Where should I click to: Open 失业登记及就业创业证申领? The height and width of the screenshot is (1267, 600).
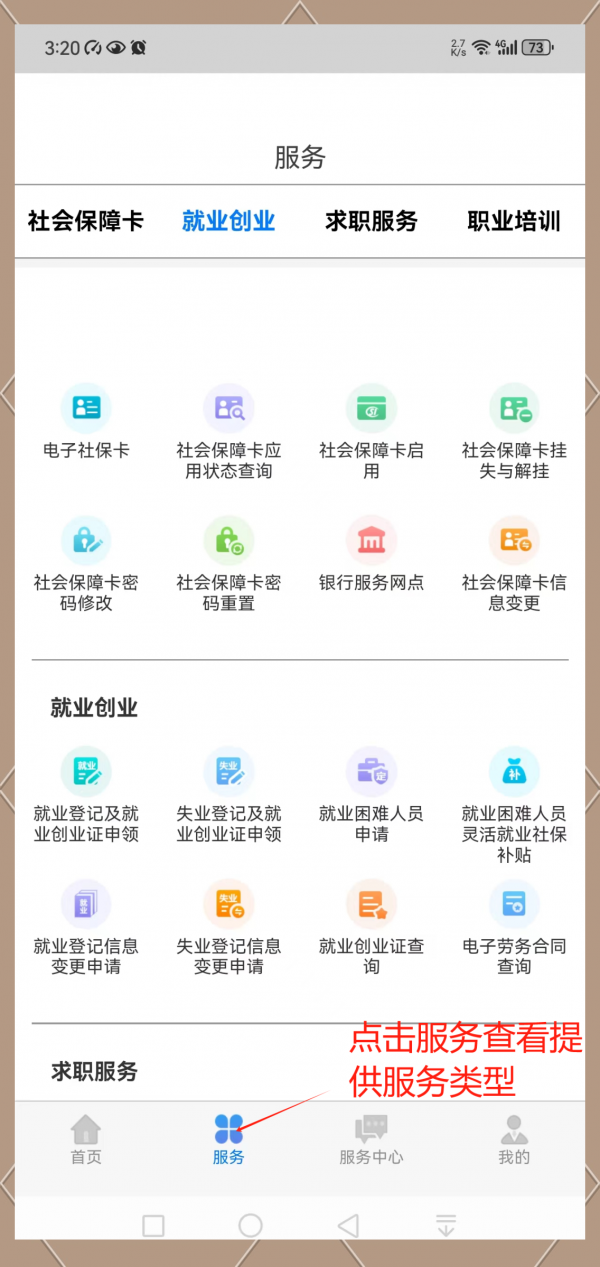pos(229,796)
